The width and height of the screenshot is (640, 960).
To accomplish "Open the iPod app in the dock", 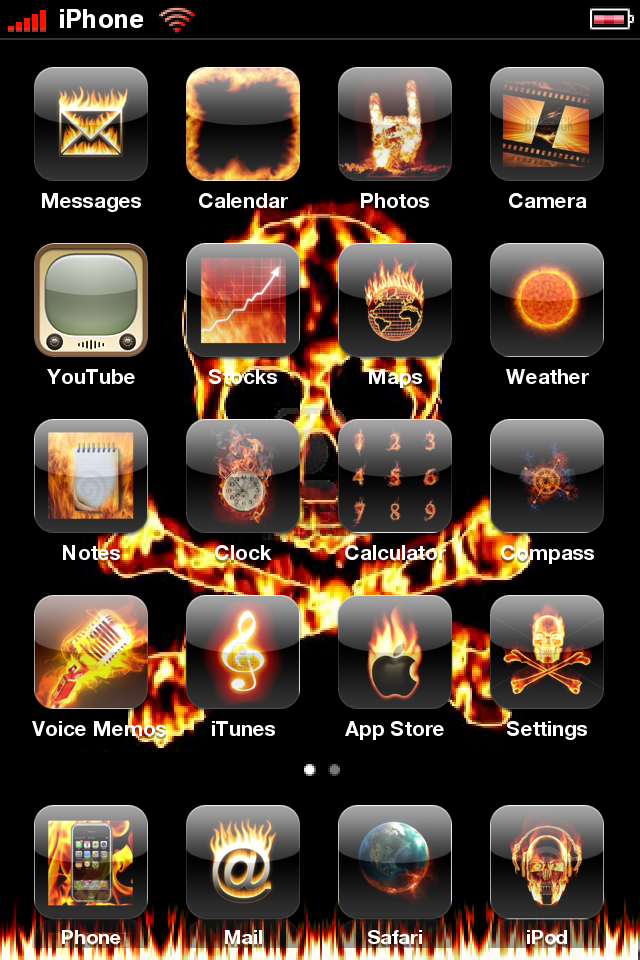I will coord(547,862).
